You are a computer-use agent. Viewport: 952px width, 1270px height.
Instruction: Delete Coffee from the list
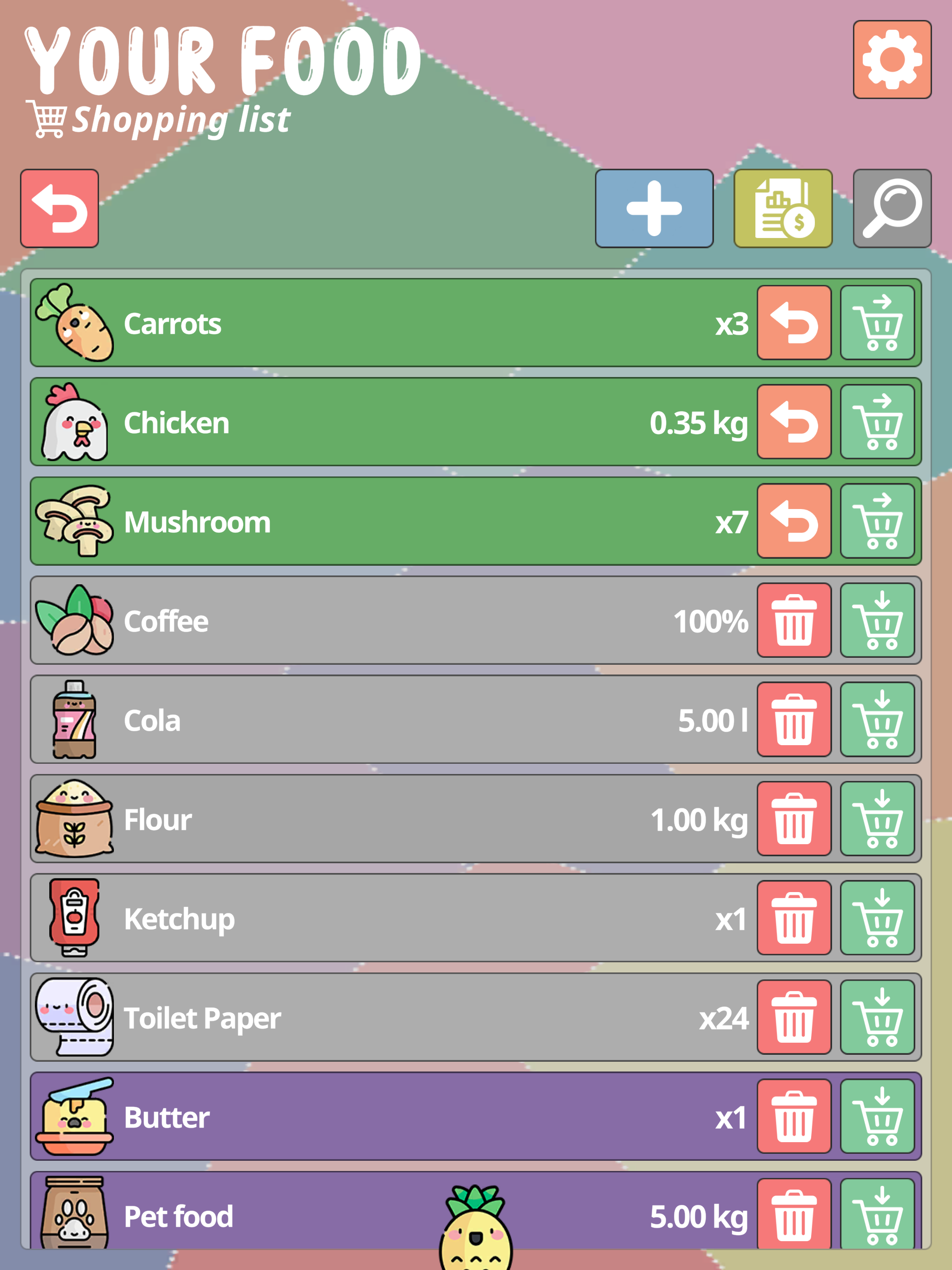793,621
